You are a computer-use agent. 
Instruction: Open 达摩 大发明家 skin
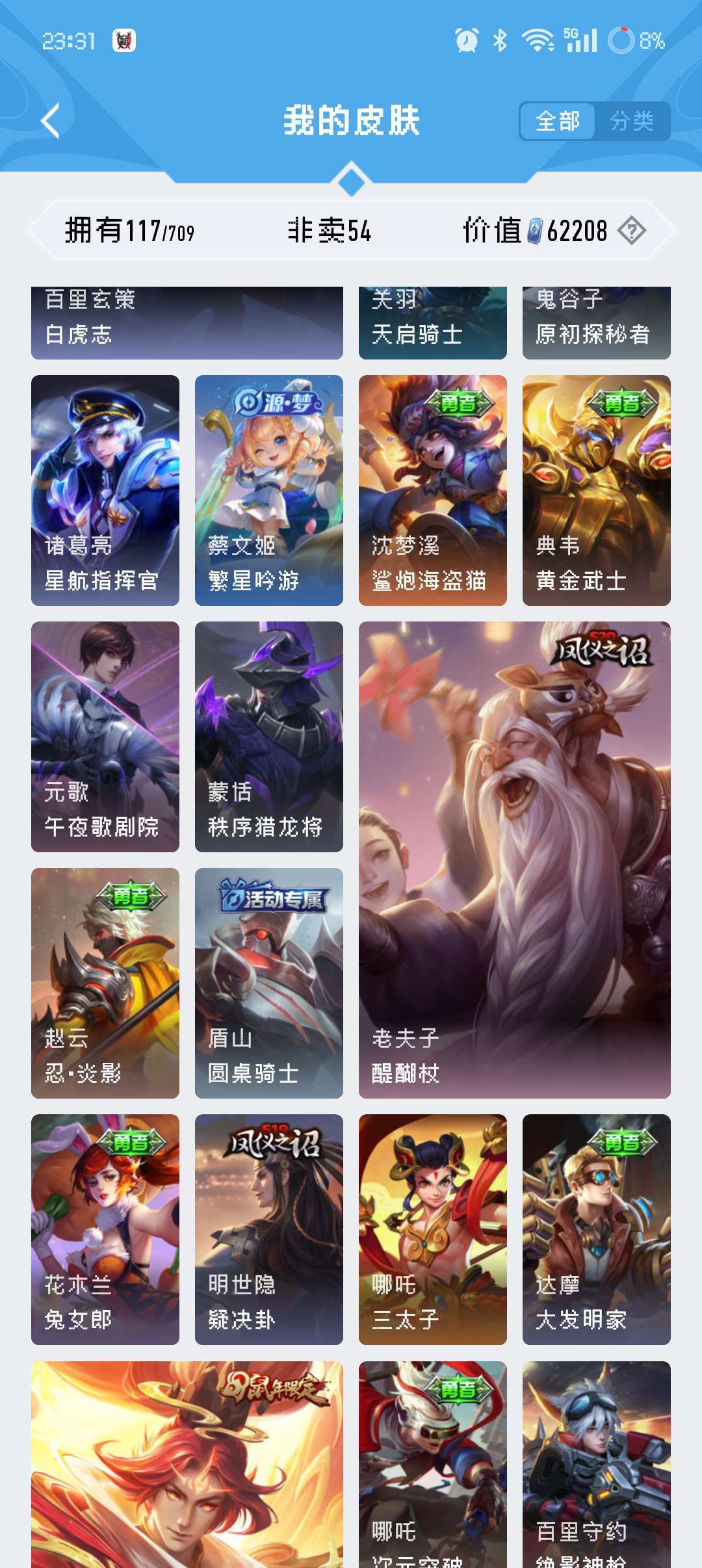point(597,1229)
